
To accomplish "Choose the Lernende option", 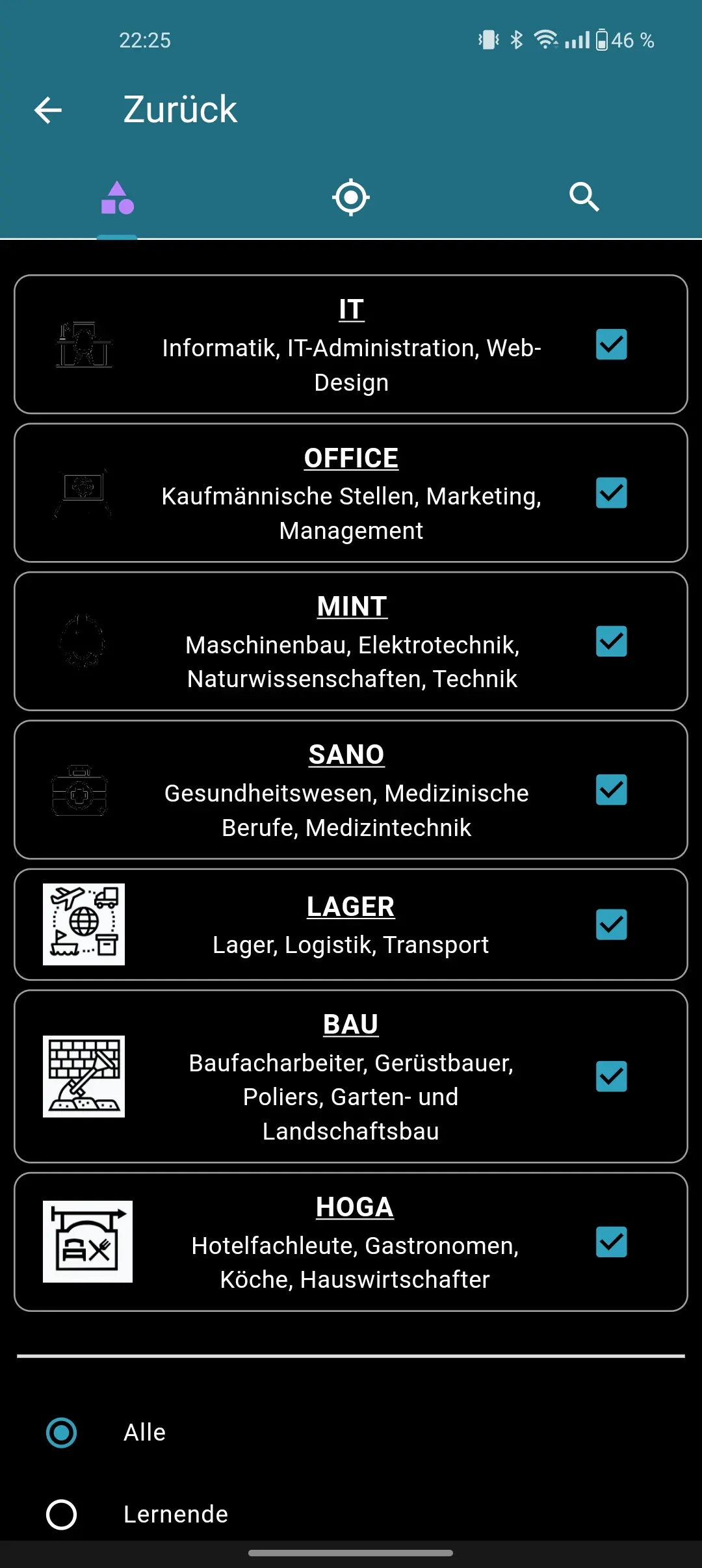I will point(62,1515).
